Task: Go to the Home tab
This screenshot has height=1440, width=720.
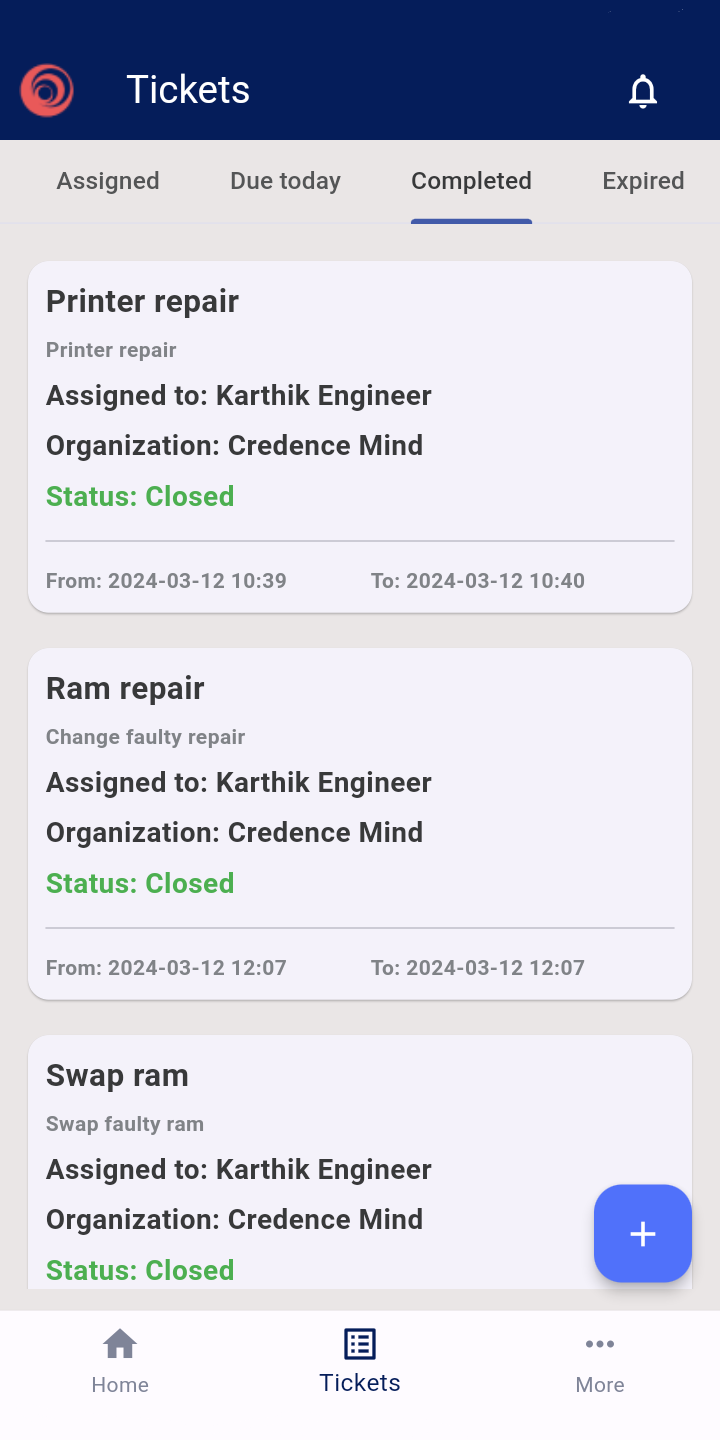Action: (x=120, y=1361)
